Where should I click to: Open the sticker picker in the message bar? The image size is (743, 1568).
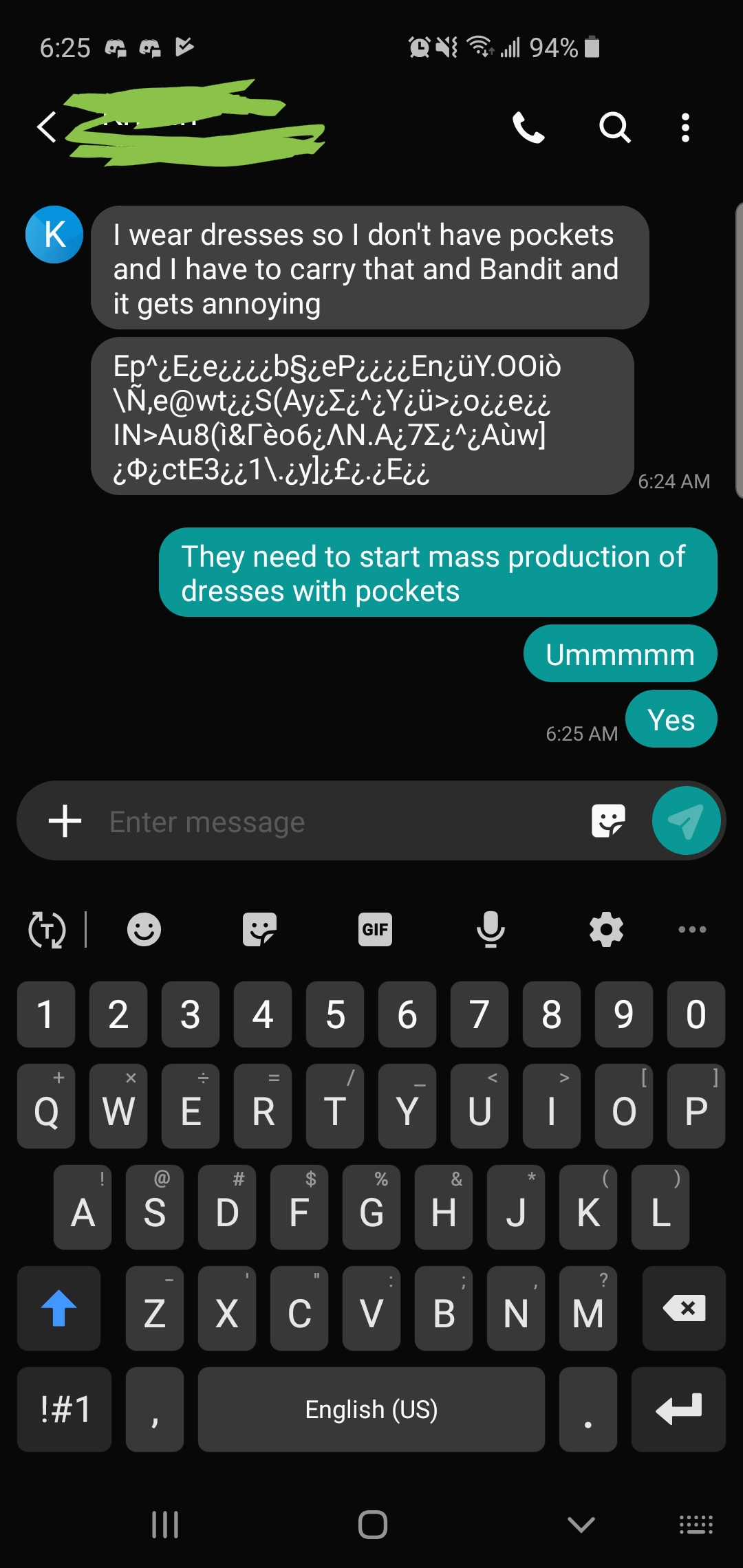[610, 820]
